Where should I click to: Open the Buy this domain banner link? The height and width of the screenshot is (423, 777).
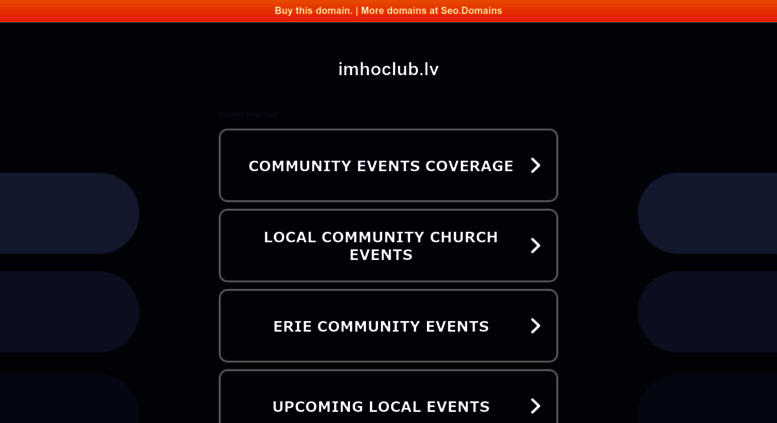coord(388,11)
